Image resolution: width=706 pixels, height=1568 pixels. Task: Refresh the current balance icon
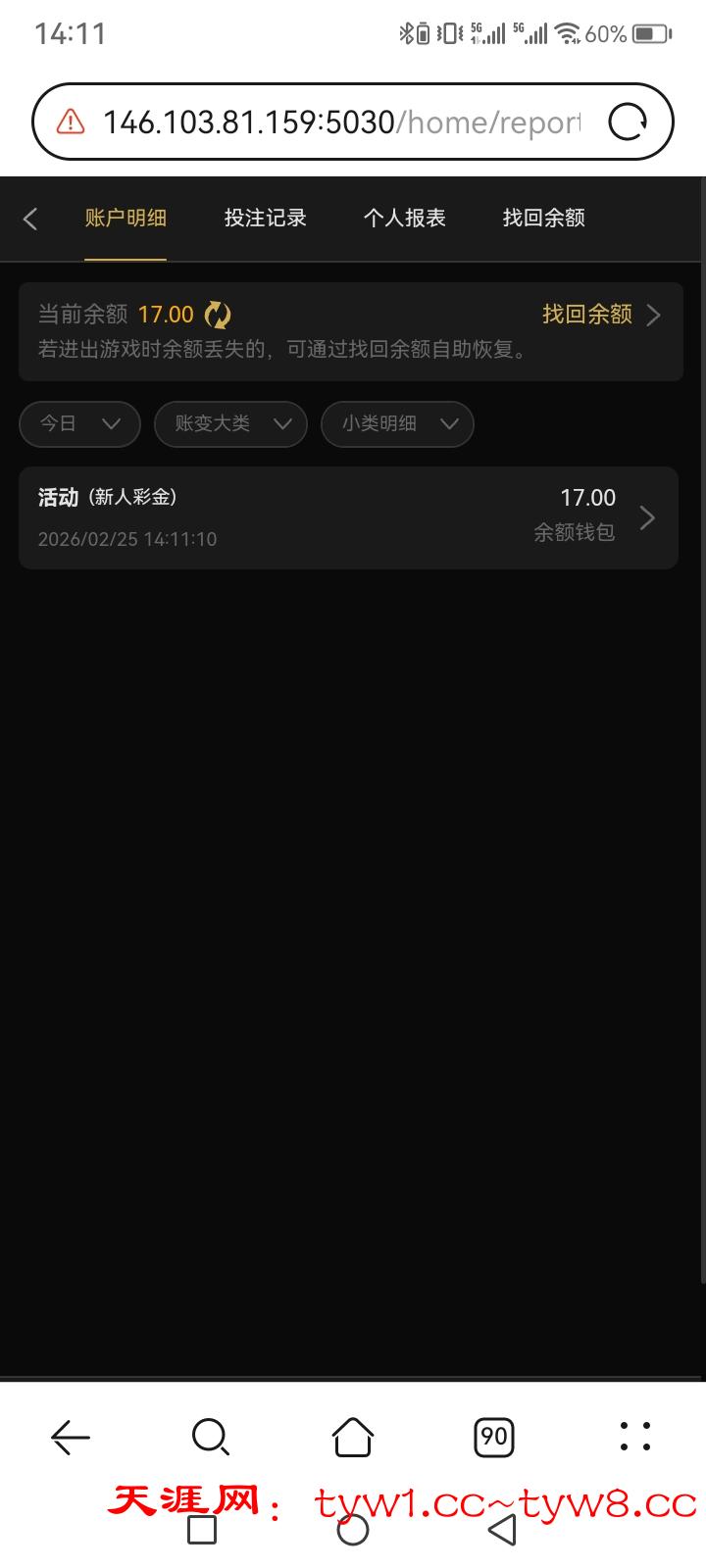coord(217,315)
